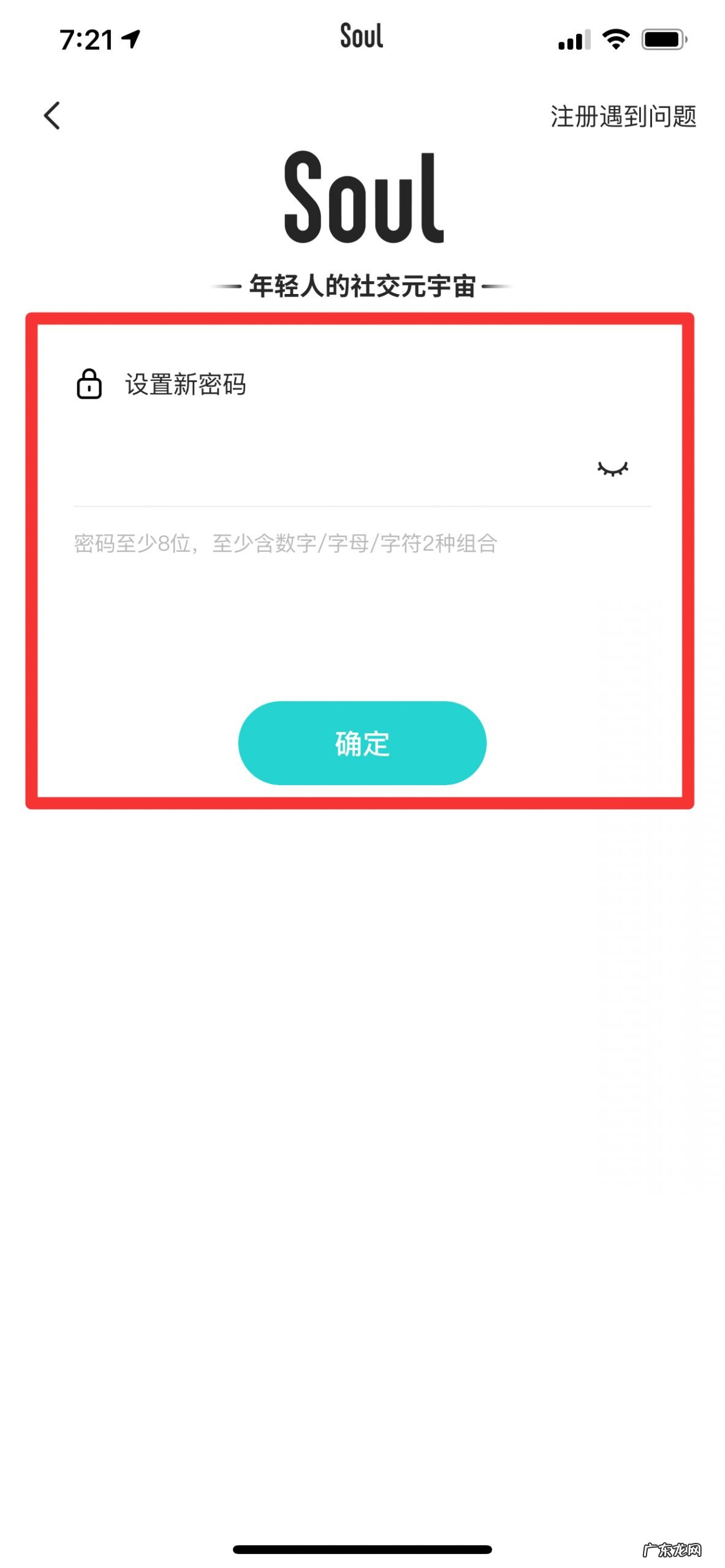Confirm with the 确定 button
The width and height of the screenshot is (725, 1568).
[x=362, y=743]
